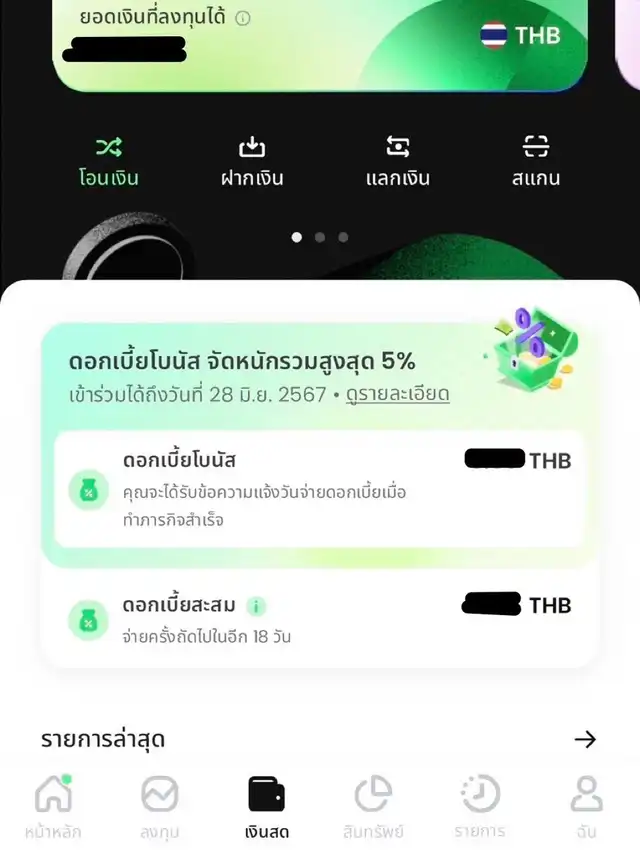Open the ดอกเบี้ยสะสม row
This screenshot has width=640, height=854.
(319, 619)
